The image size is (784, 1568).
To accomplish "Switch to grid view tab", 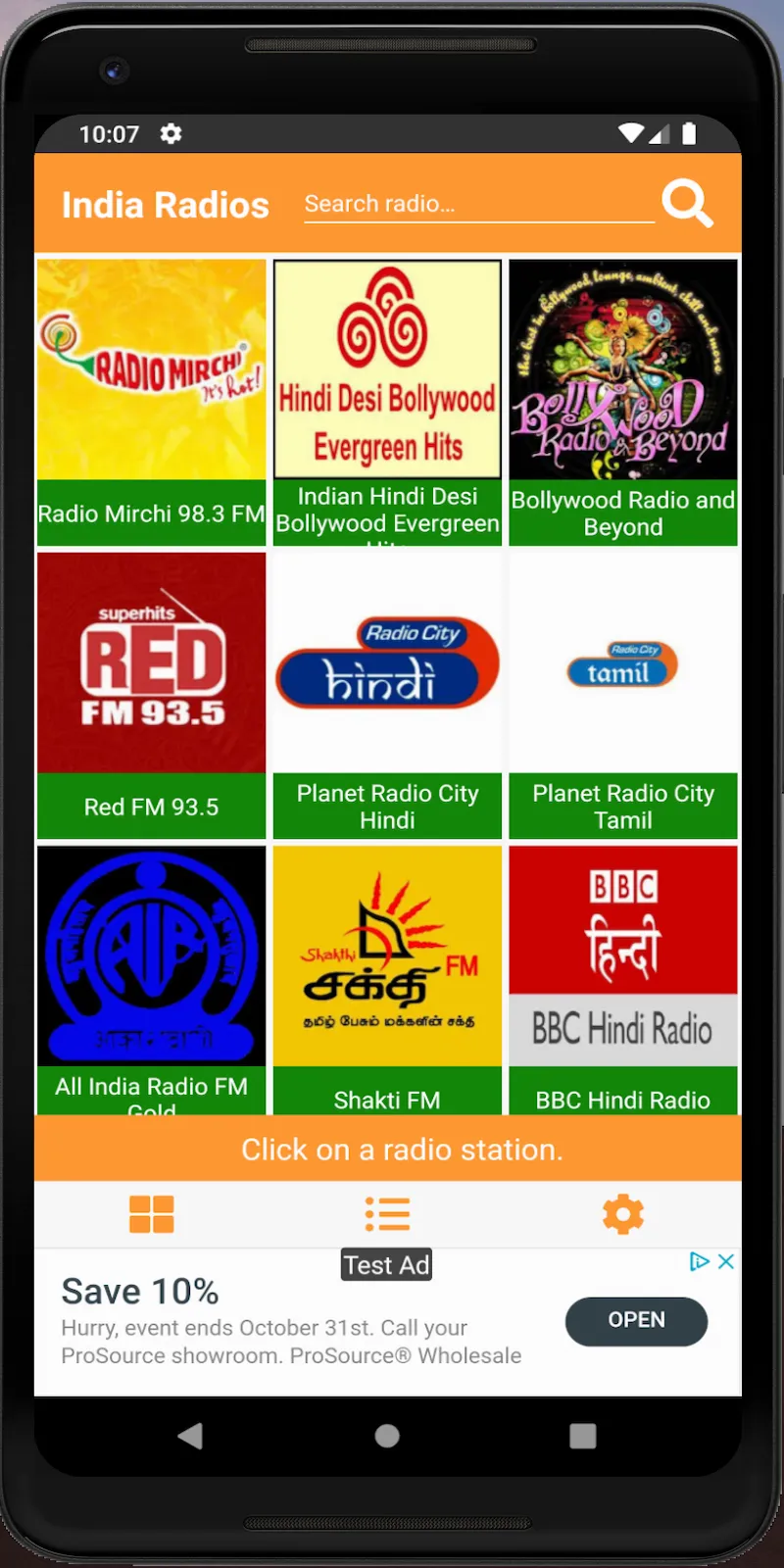I will (152, 1214).
